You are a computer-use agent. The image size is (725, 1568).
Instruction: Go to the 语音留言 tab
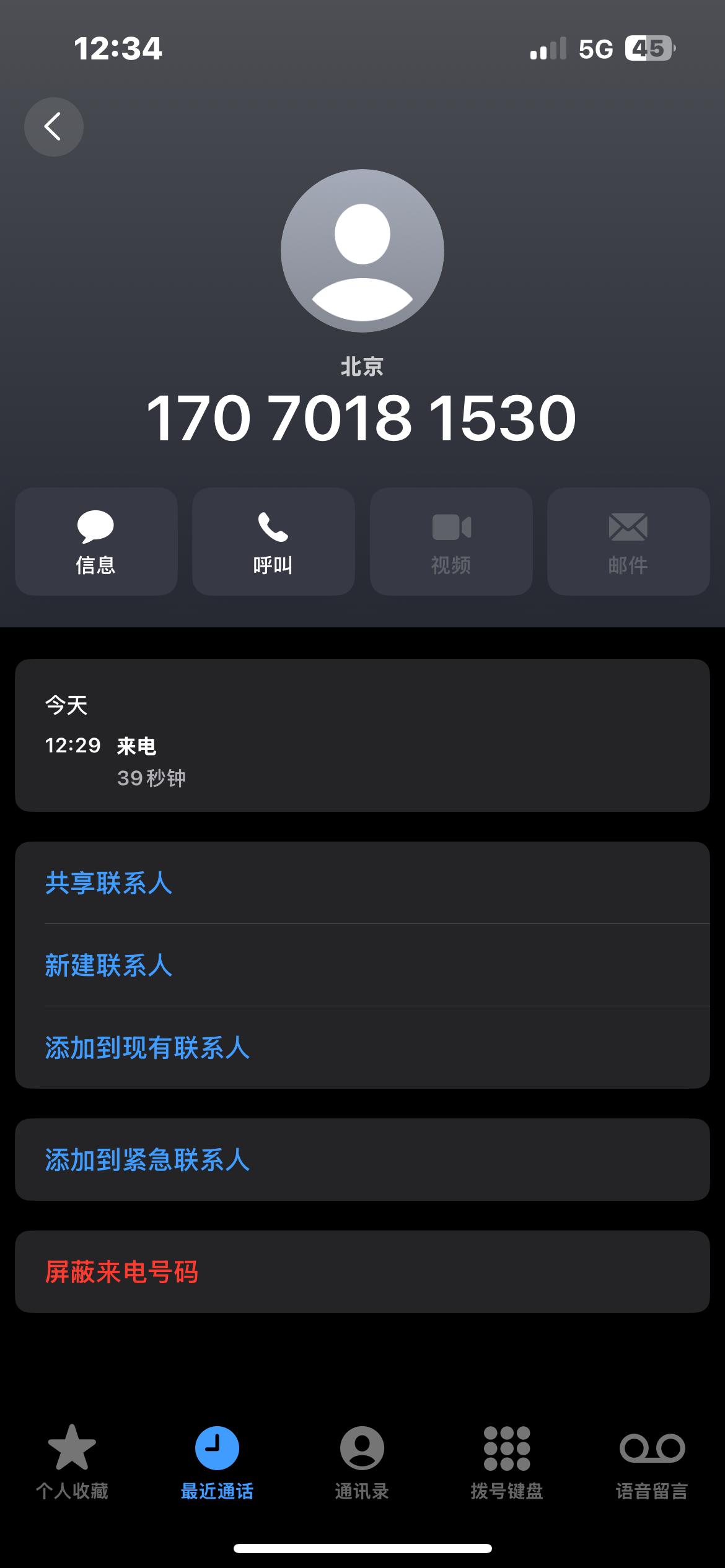(652, 1461)
